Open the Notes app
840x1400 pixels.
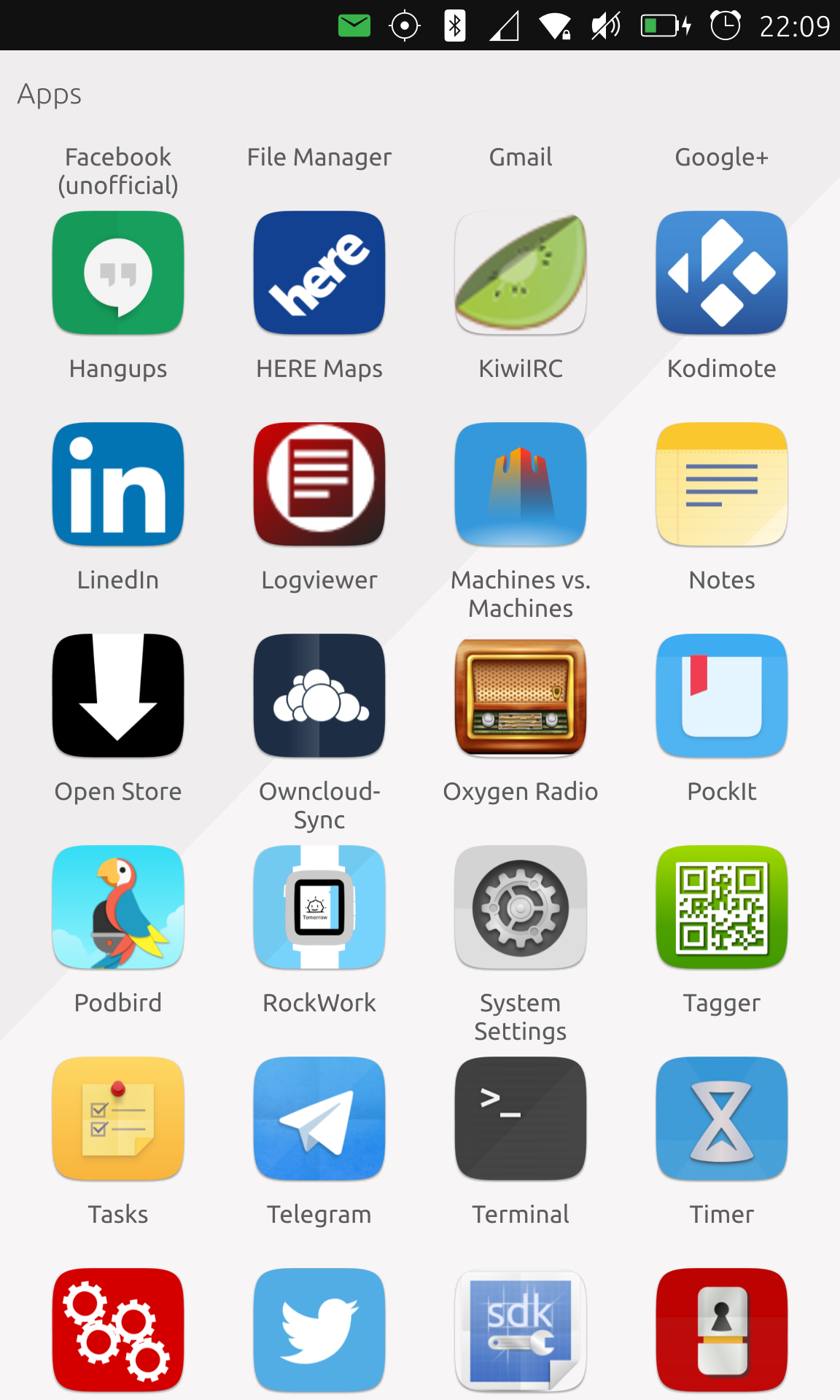[x=722, y=484]
